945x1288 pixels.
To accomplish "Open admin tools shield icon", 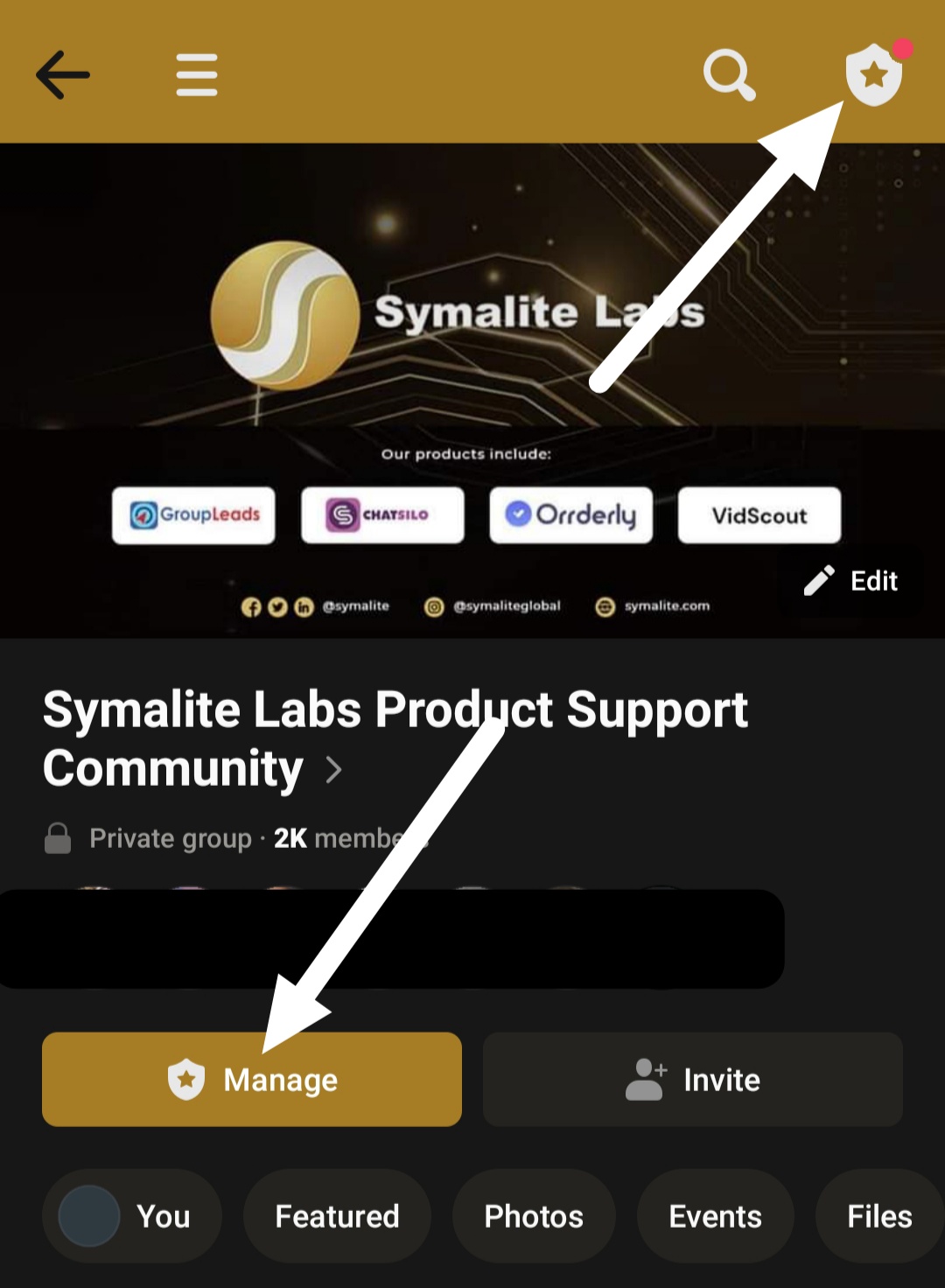I will pyautogui.click(x=873, y=75).
